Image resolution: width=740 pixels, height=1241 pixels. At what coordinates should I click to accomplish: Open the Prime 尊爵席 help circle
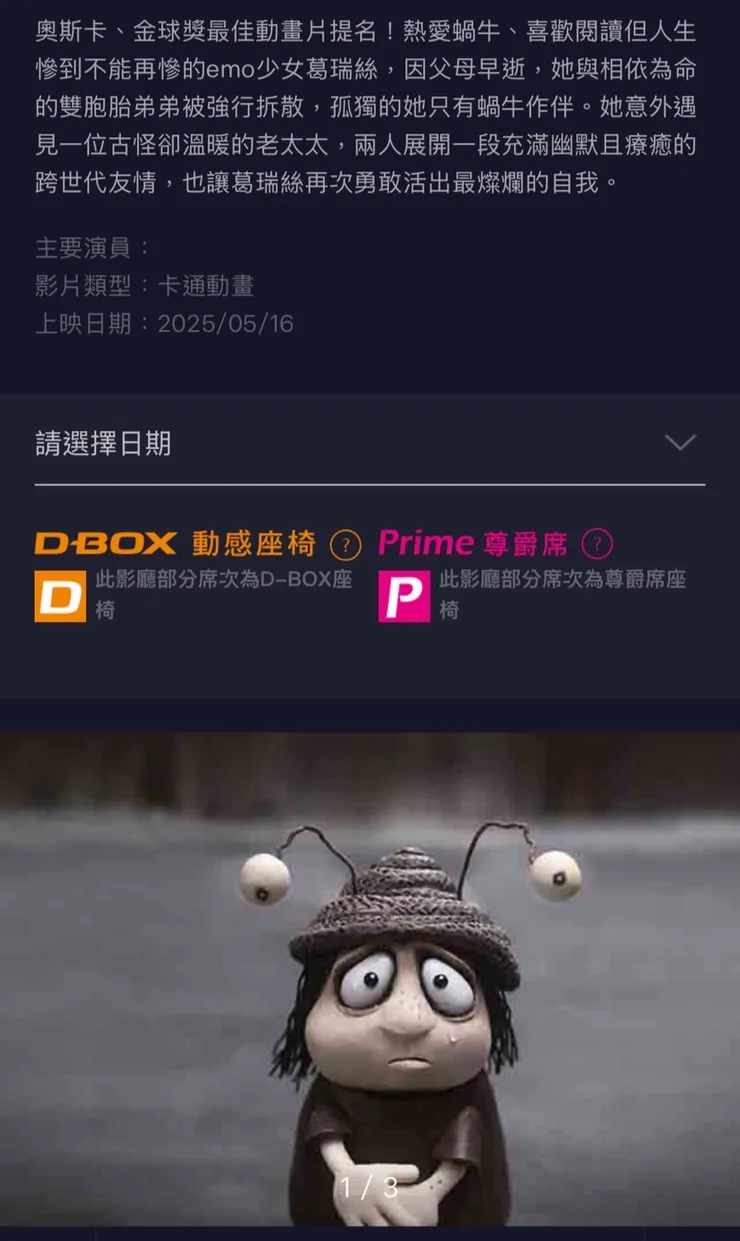pos(598,545)
